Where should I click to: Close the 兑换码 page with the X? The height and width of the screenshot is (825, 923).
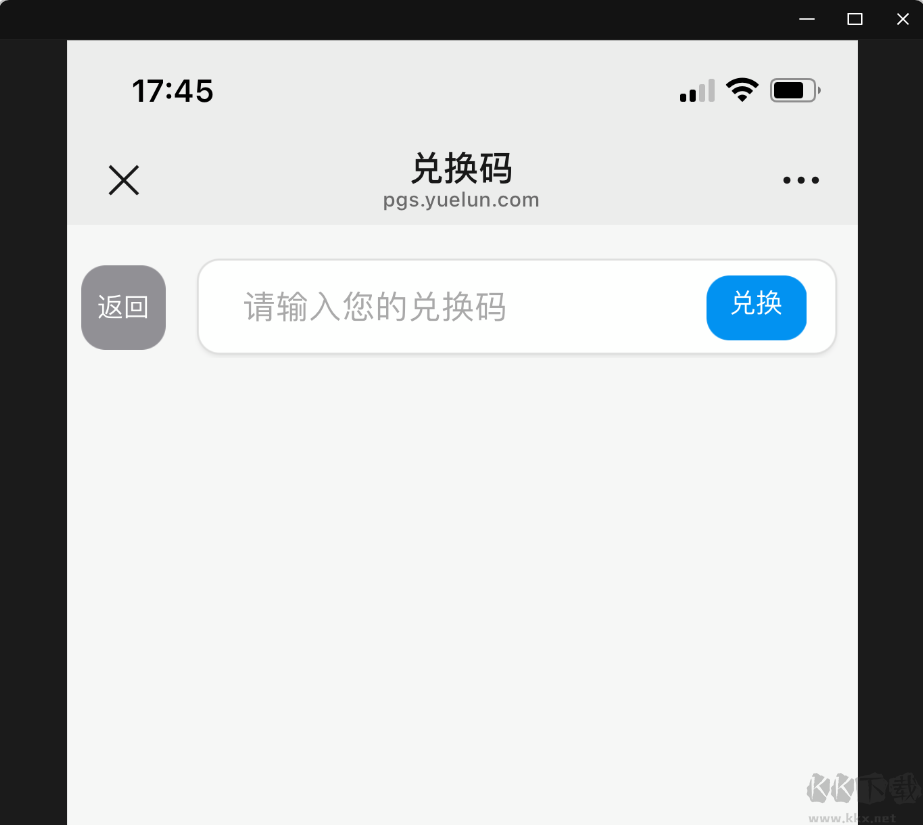point(124,180)
